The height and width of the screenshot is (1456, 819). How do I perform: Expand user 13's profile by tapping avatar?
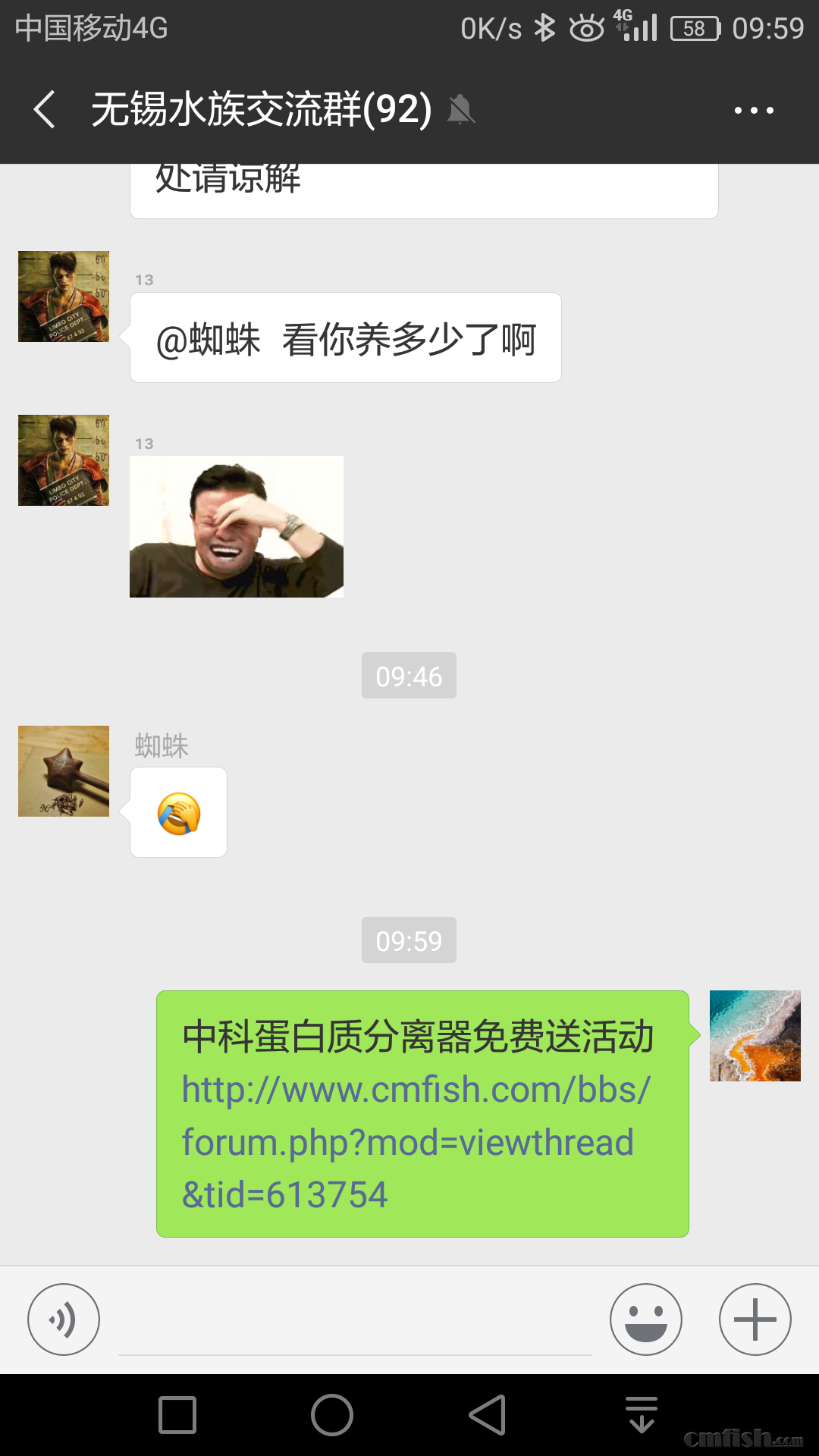[x=63, y=297]
